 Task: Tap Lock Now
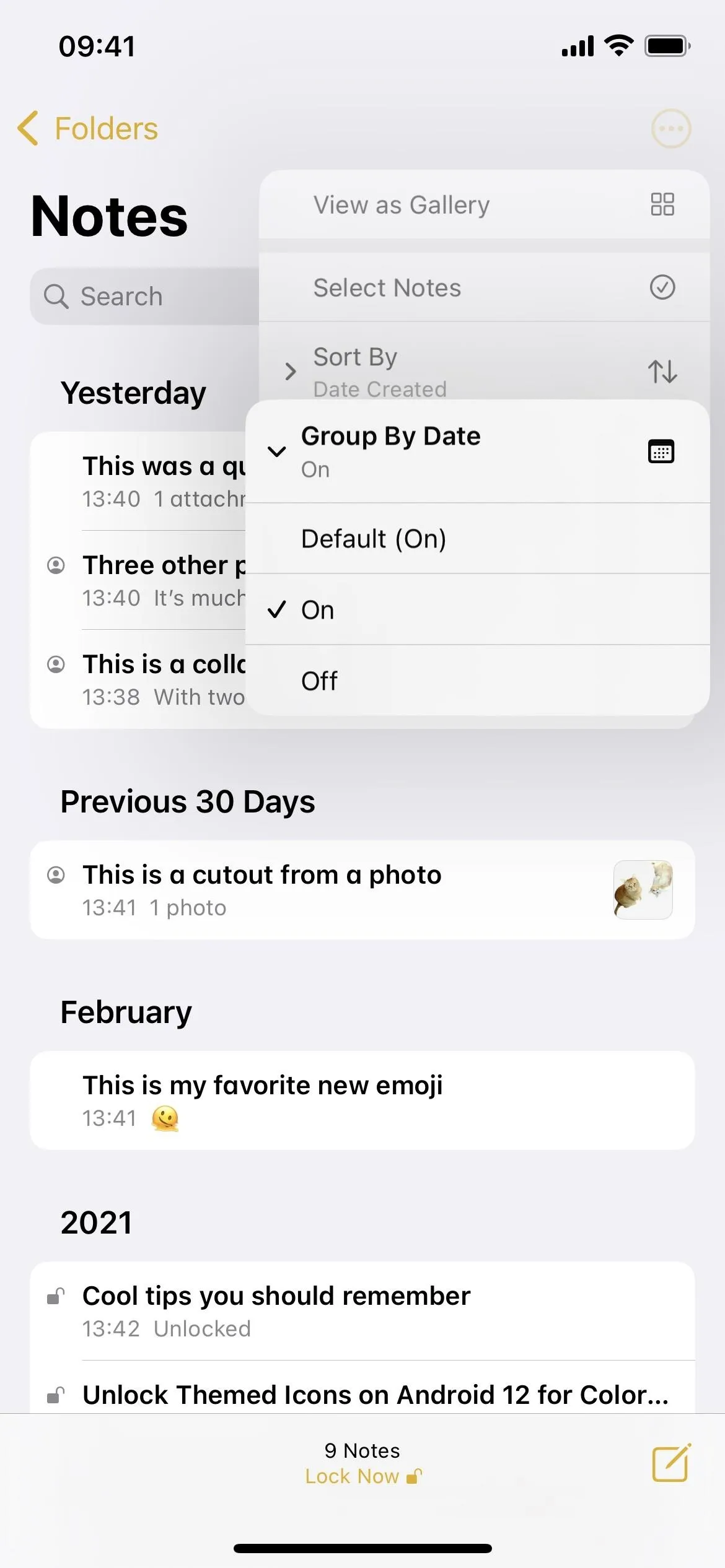click(364, 1476)
